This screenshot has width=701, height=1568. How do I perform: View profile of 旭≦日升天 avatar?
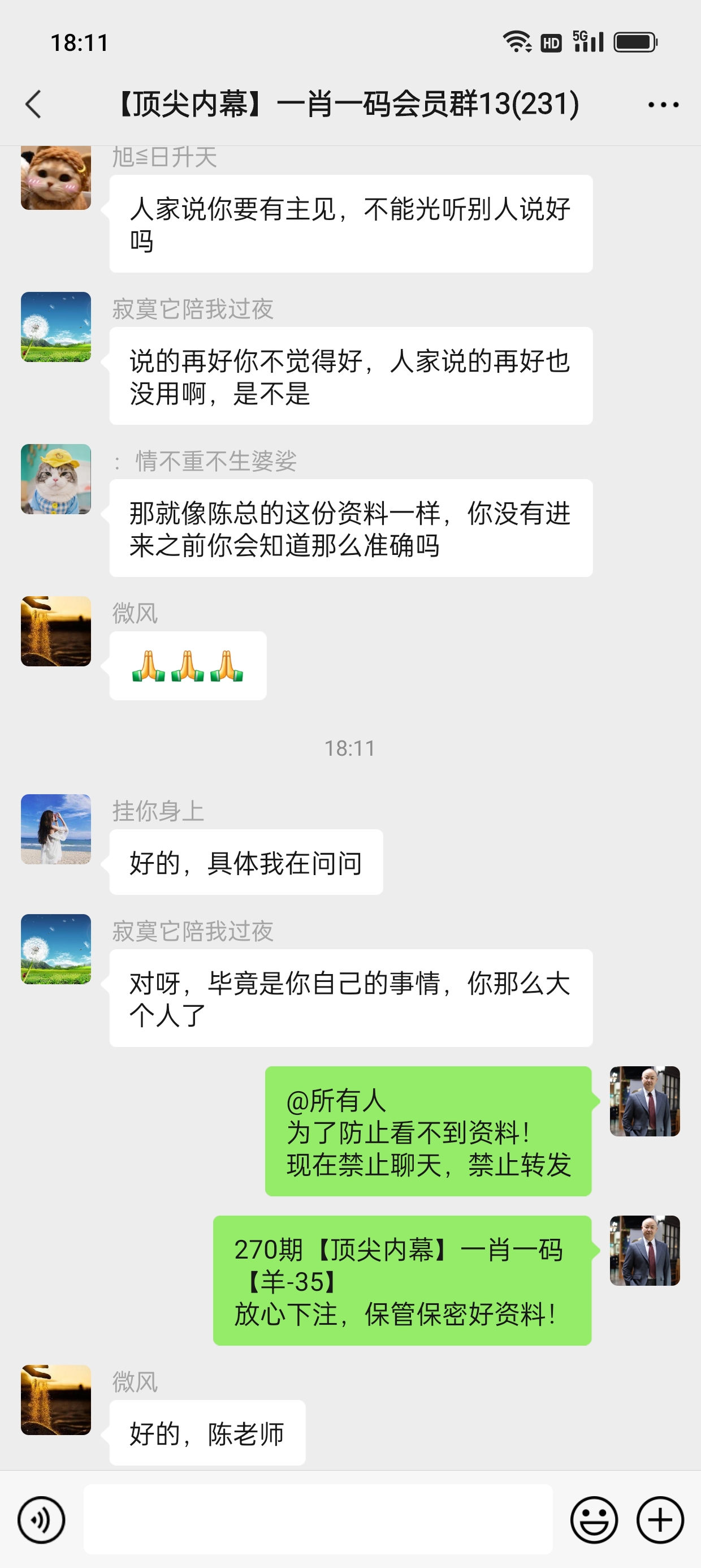[x=56, y=178]
